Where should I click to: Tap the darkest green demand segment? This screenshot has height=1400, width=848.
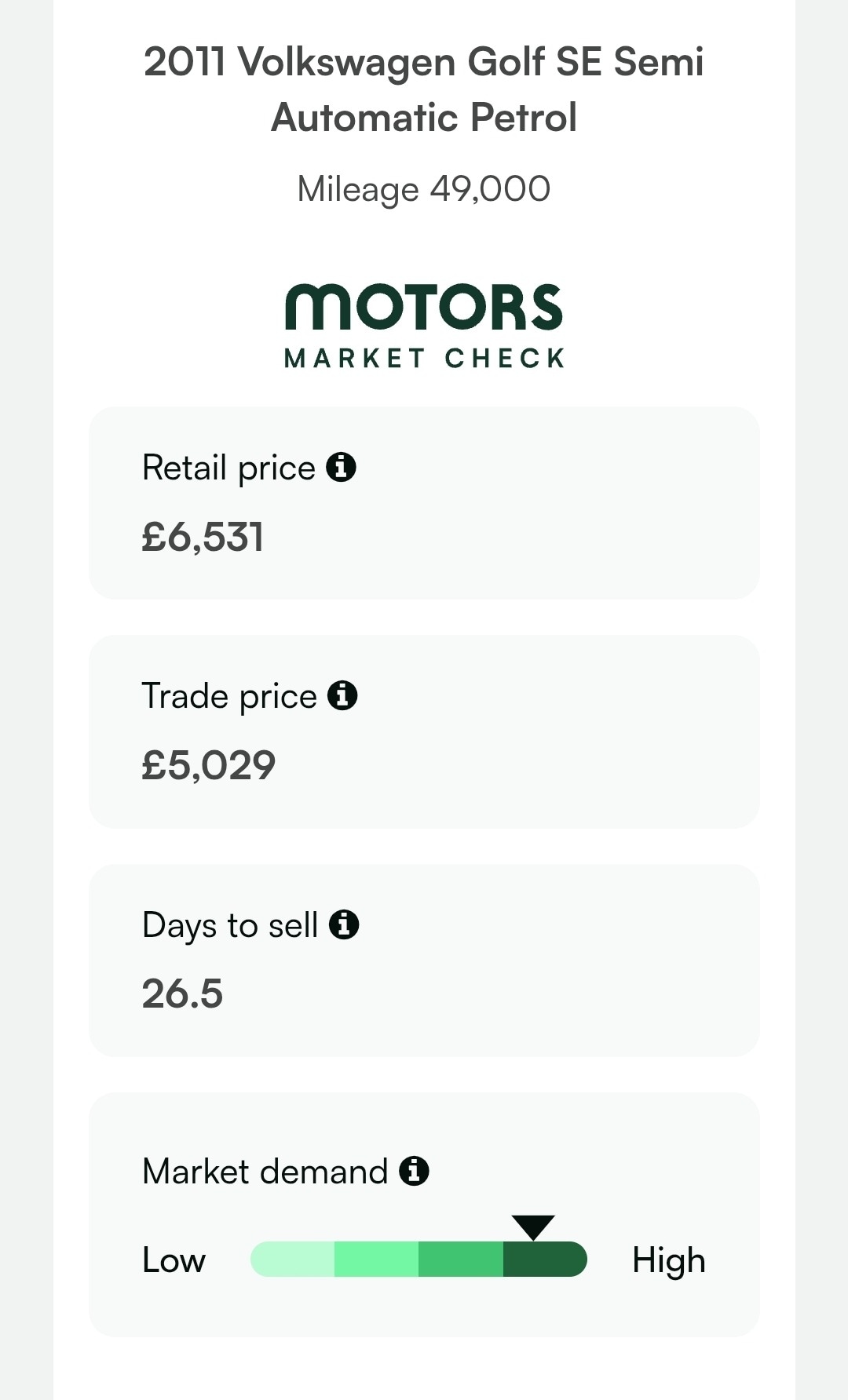[x=546, y=1260]
